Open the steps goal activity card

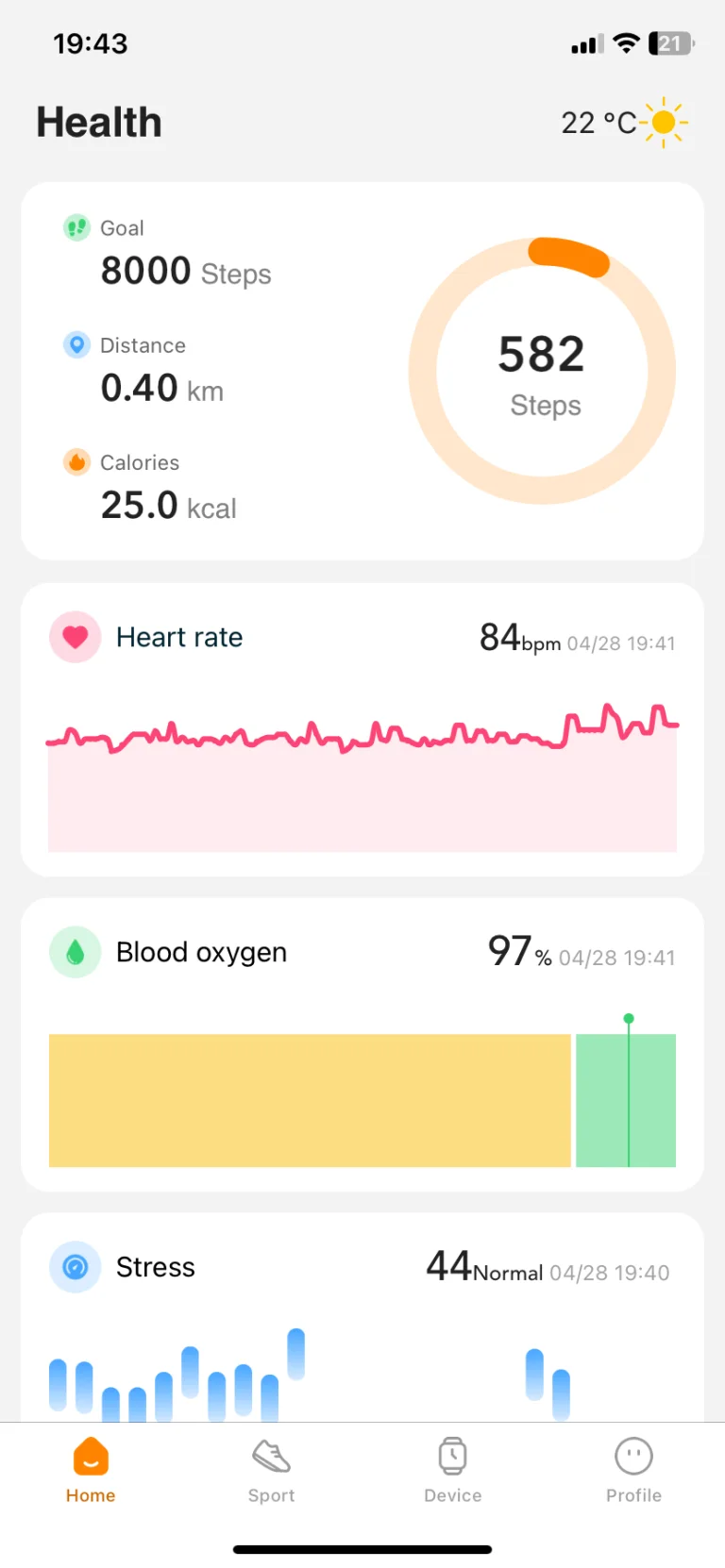(362, 371)
